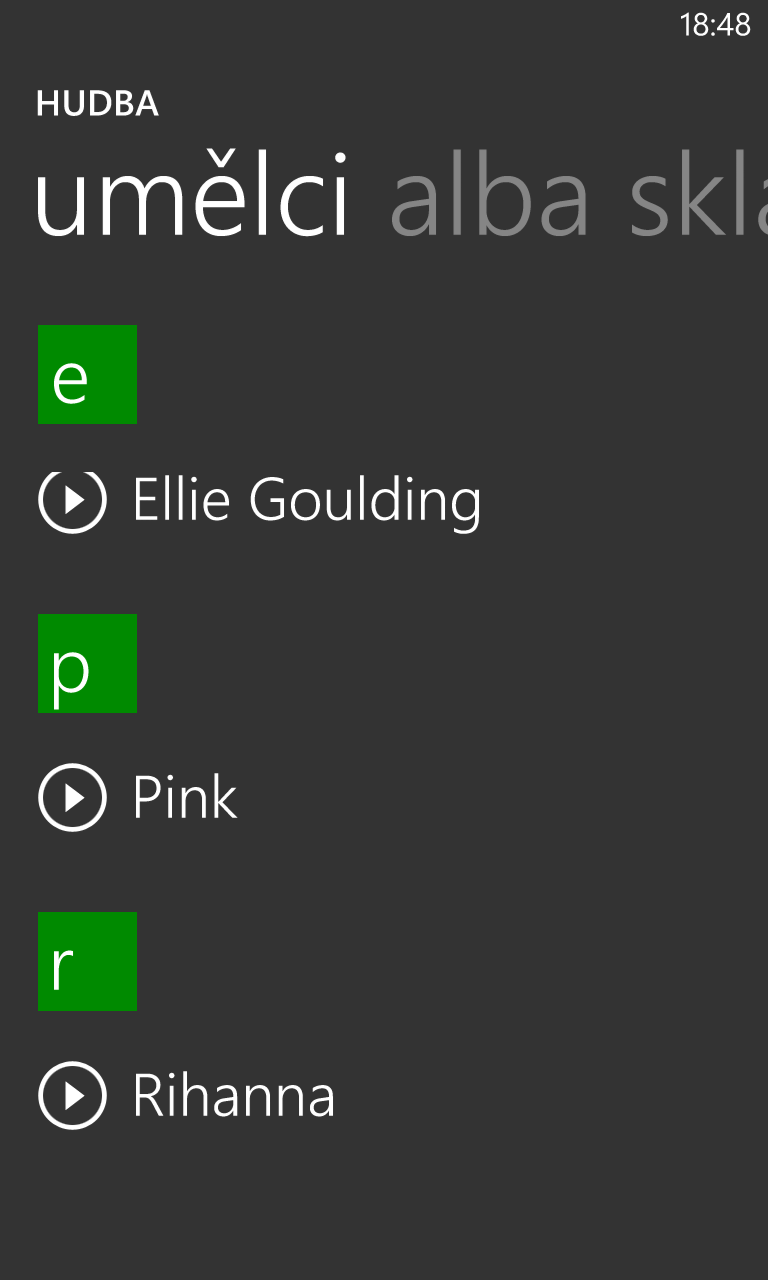Image resolution: width=768 pixels, height=1280 pixels.
Task: Switch to the alba tab
Action: coord(489,199)
